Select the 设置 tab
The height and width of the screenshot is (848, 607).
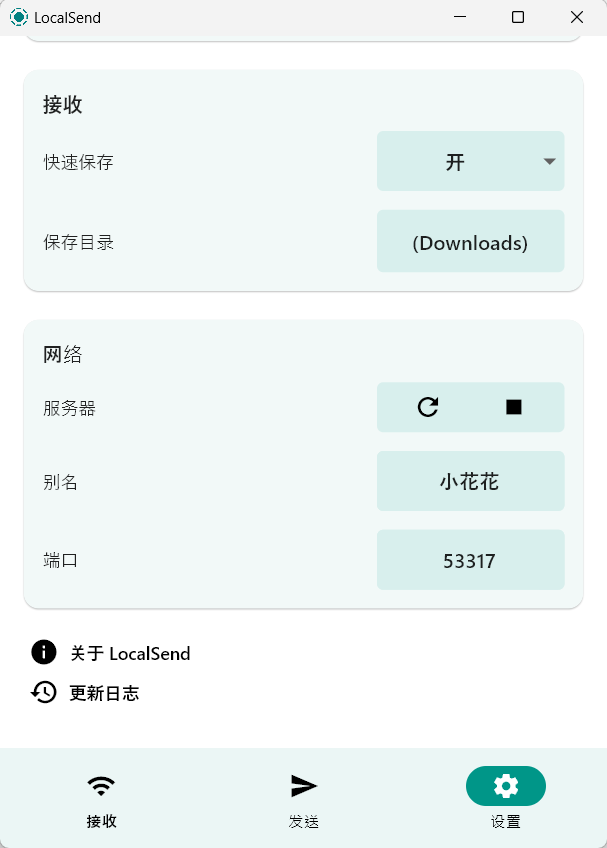(x=505, y=800)
